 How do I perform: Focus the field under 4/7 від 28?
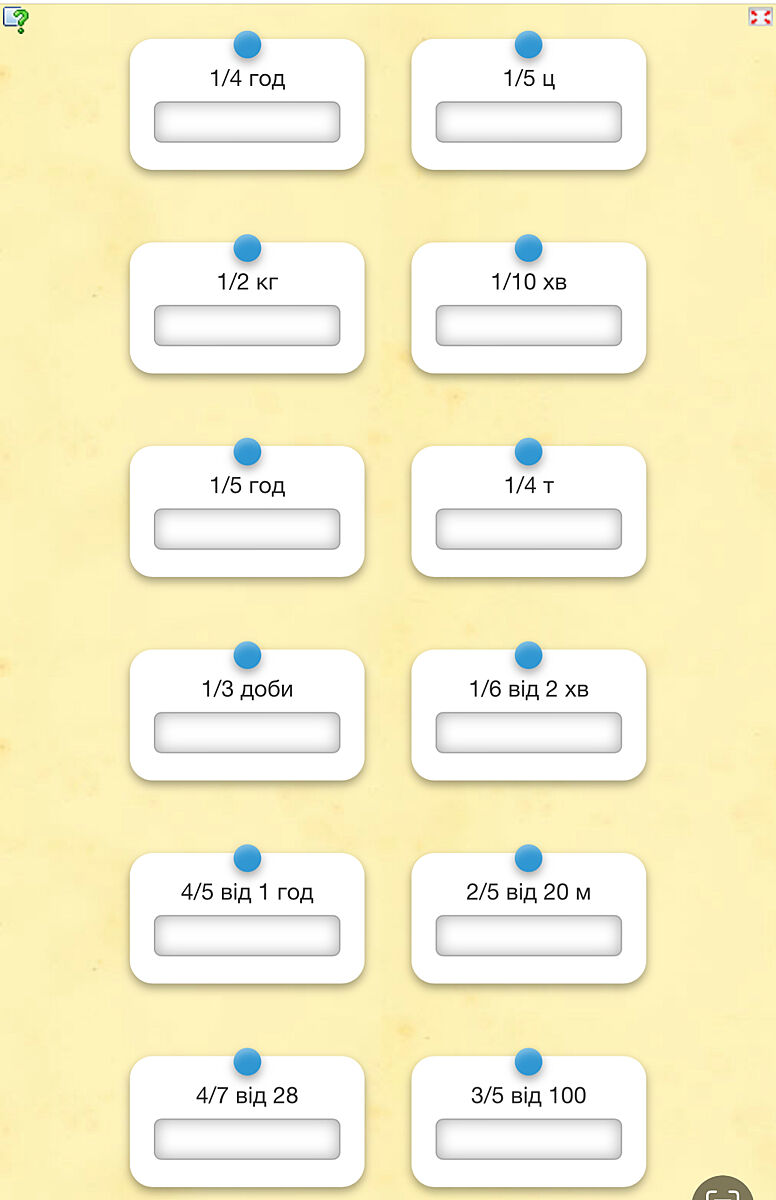pos(247,1139)
